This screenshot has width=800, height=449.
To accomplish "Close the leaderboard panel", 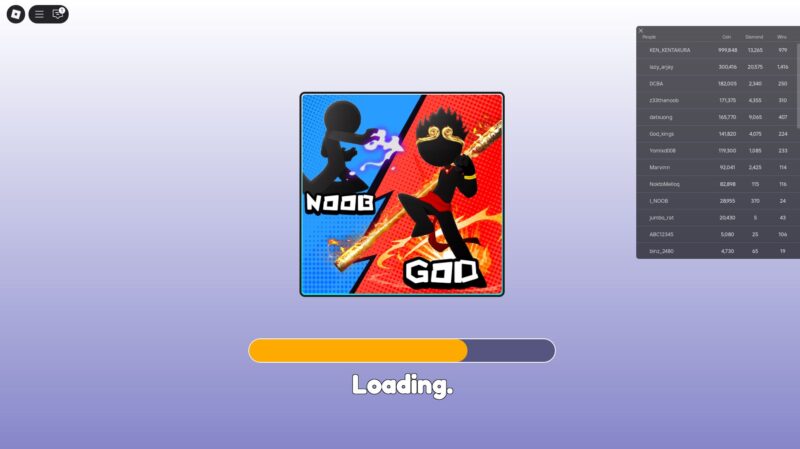I will tap(641, 30).
